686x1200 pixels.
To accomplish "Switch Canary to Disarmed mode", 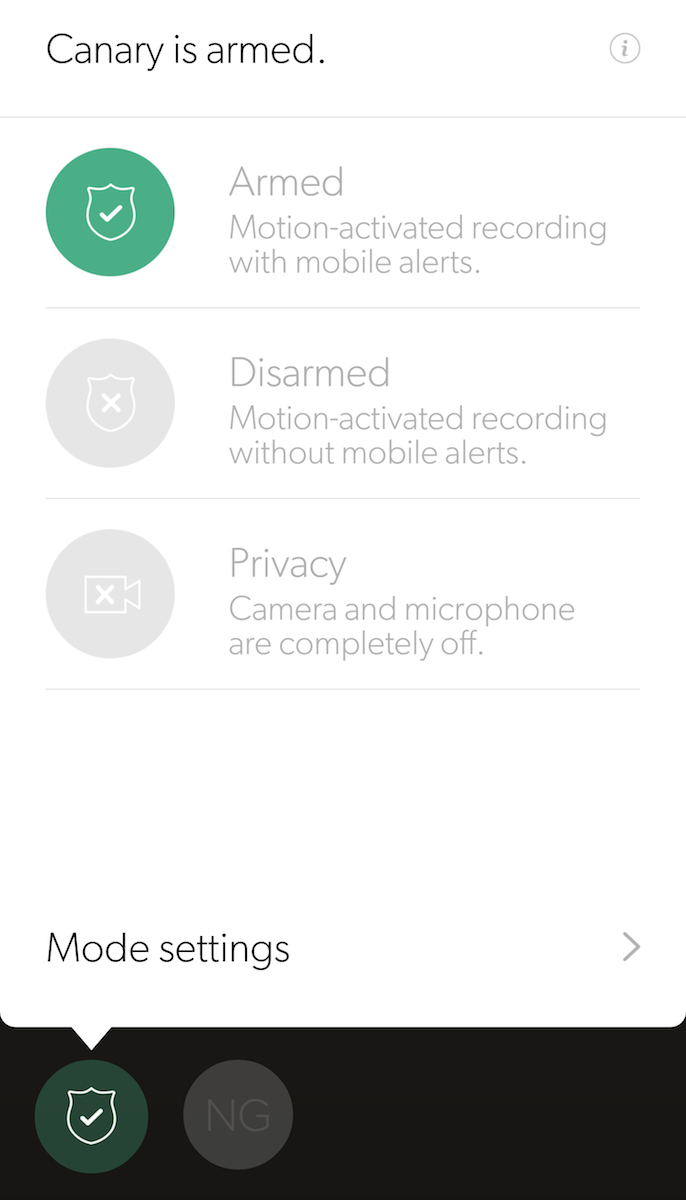I will [x=343, y=404].
